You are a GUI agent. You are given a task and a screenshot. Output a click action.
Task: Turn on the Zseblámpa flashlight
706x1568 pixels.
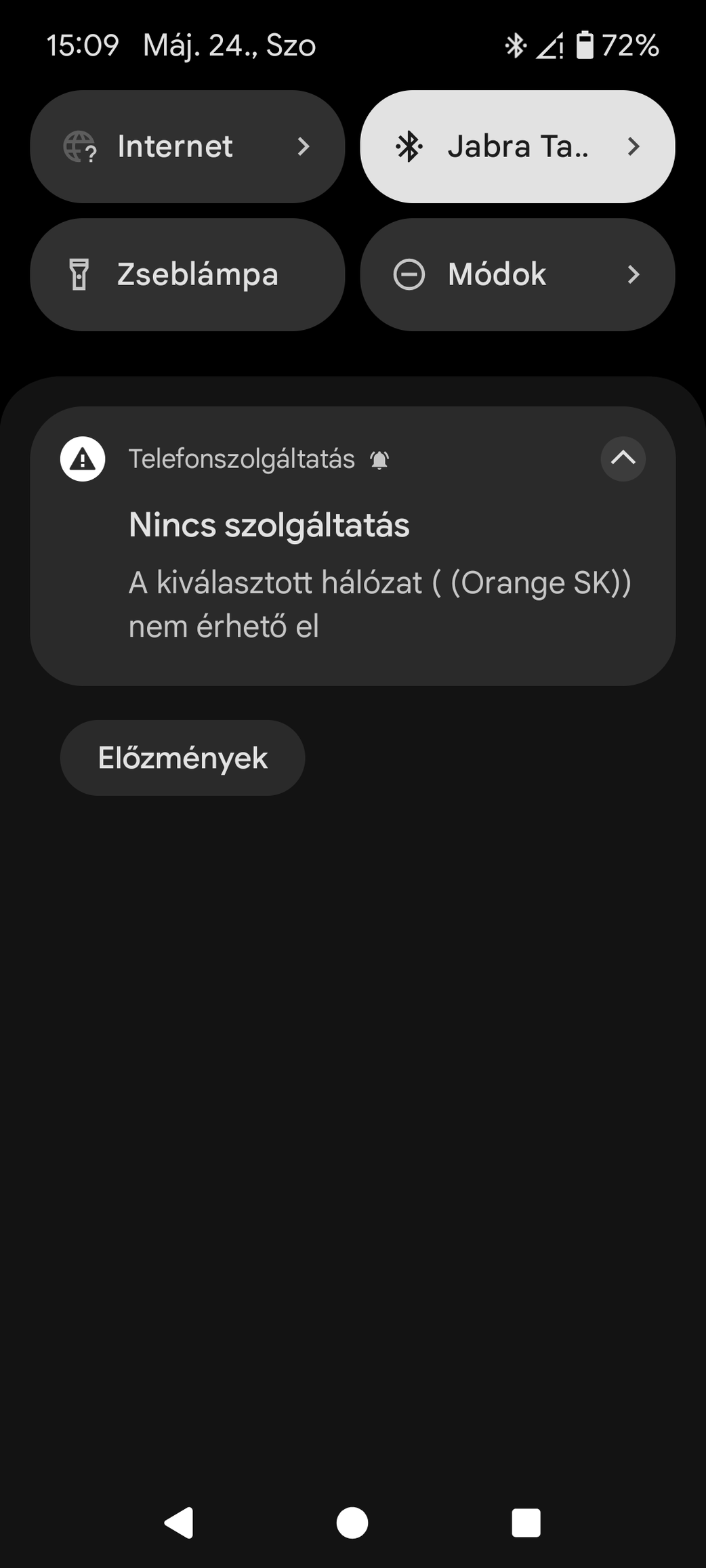point(187,274)
